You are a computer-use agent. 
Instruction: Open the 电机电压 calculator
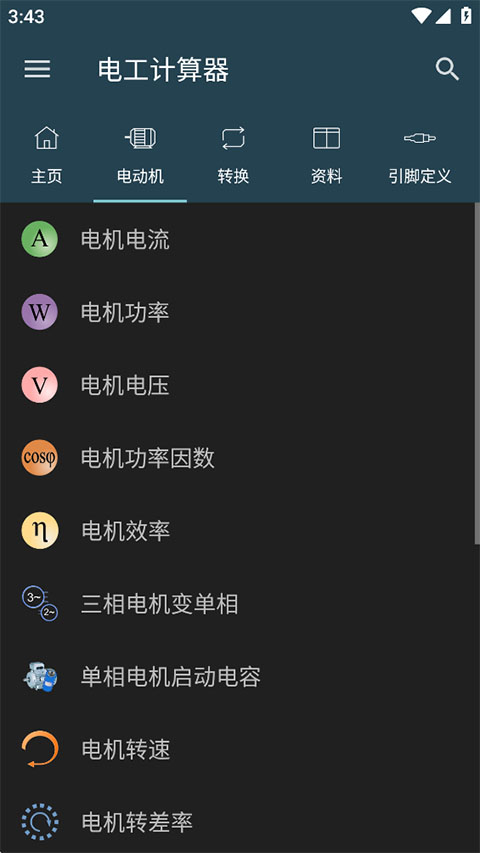(237, 385)
